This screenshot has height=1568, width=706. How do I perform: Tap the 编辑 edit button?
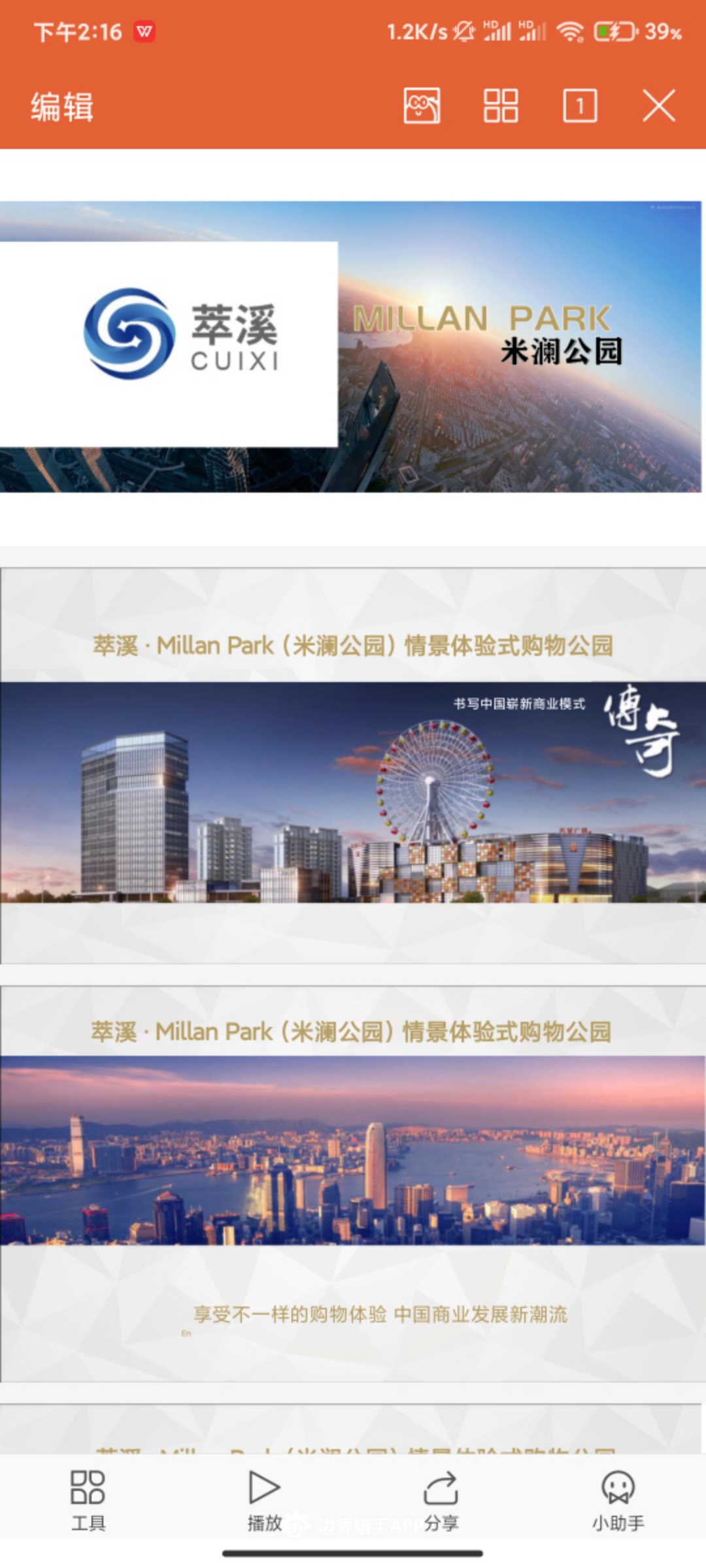62,106
